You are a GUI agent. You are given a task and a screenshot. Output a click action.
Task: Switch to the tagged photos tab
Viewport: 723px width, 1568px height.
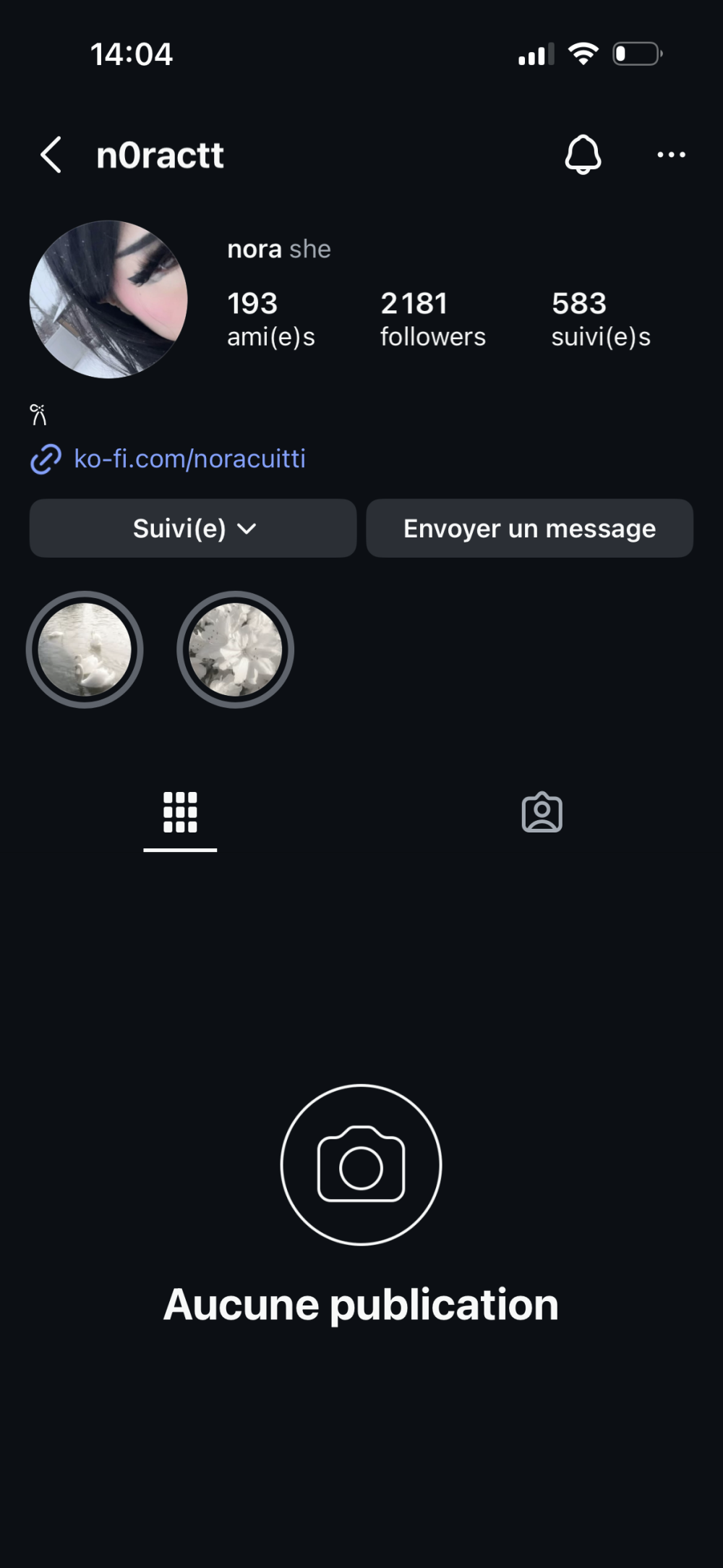pos(542,813)
